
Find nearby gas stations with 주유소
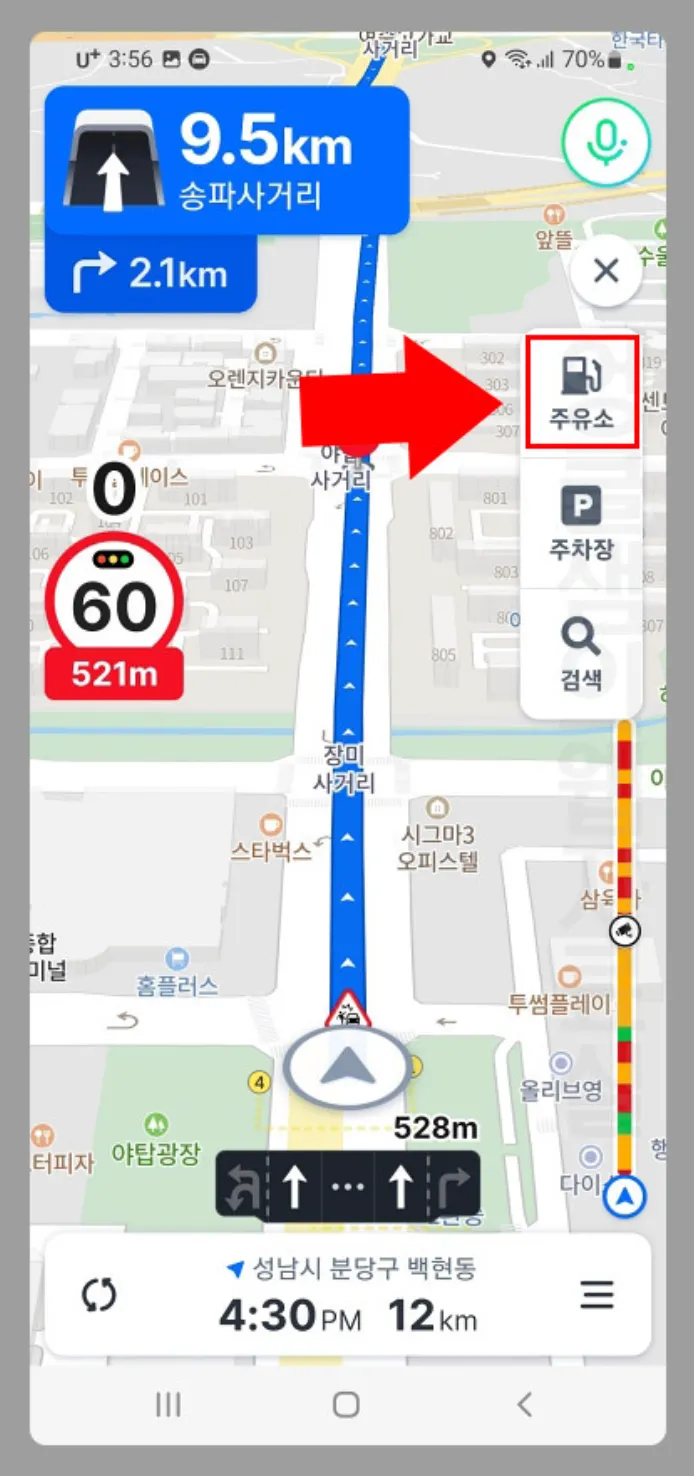tap(582, 392)
